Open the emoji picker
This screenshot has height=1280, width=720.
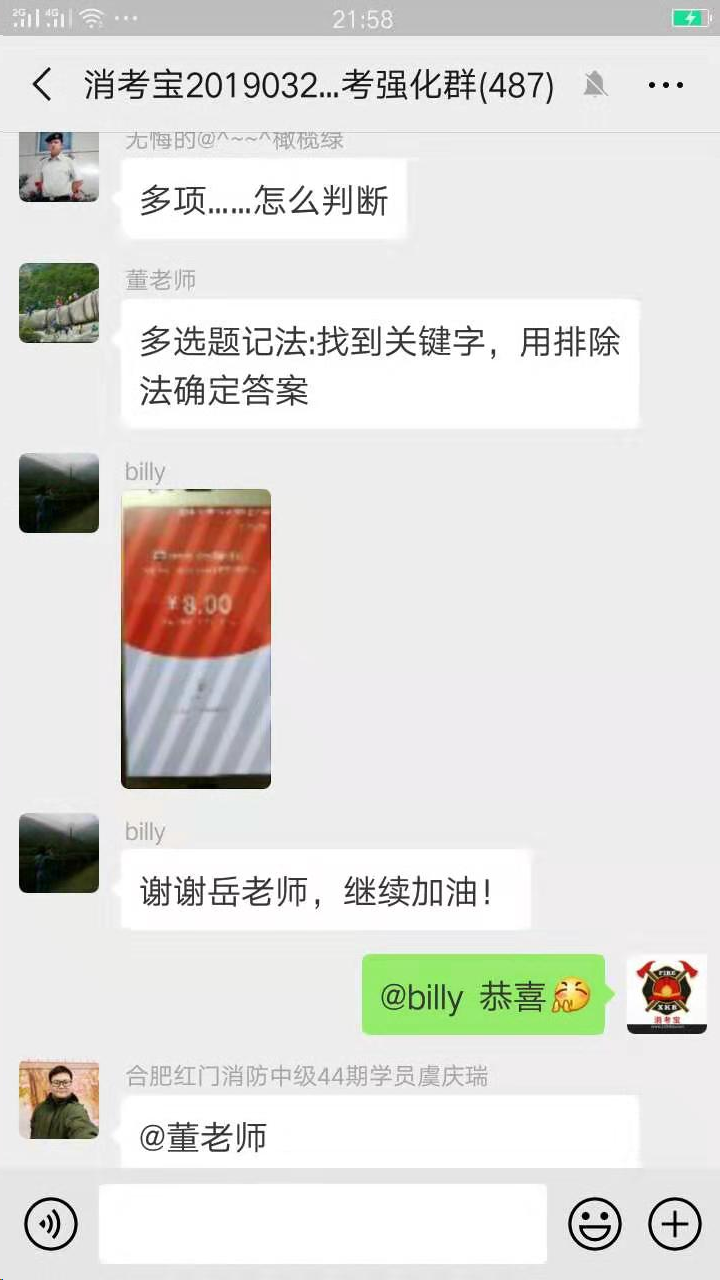[x=595, y=1223]
